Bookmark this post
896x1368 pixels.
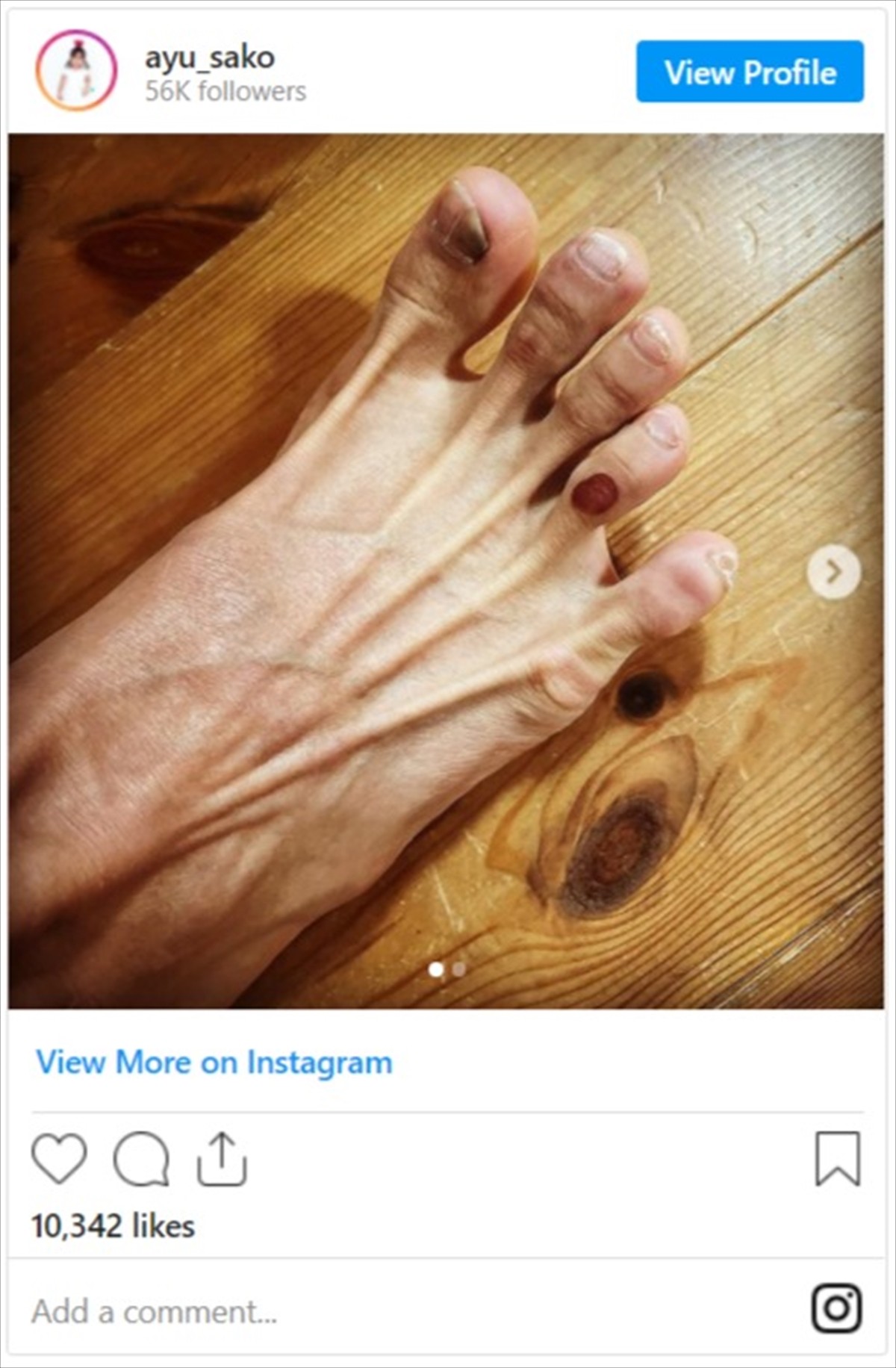point(838,1159)
